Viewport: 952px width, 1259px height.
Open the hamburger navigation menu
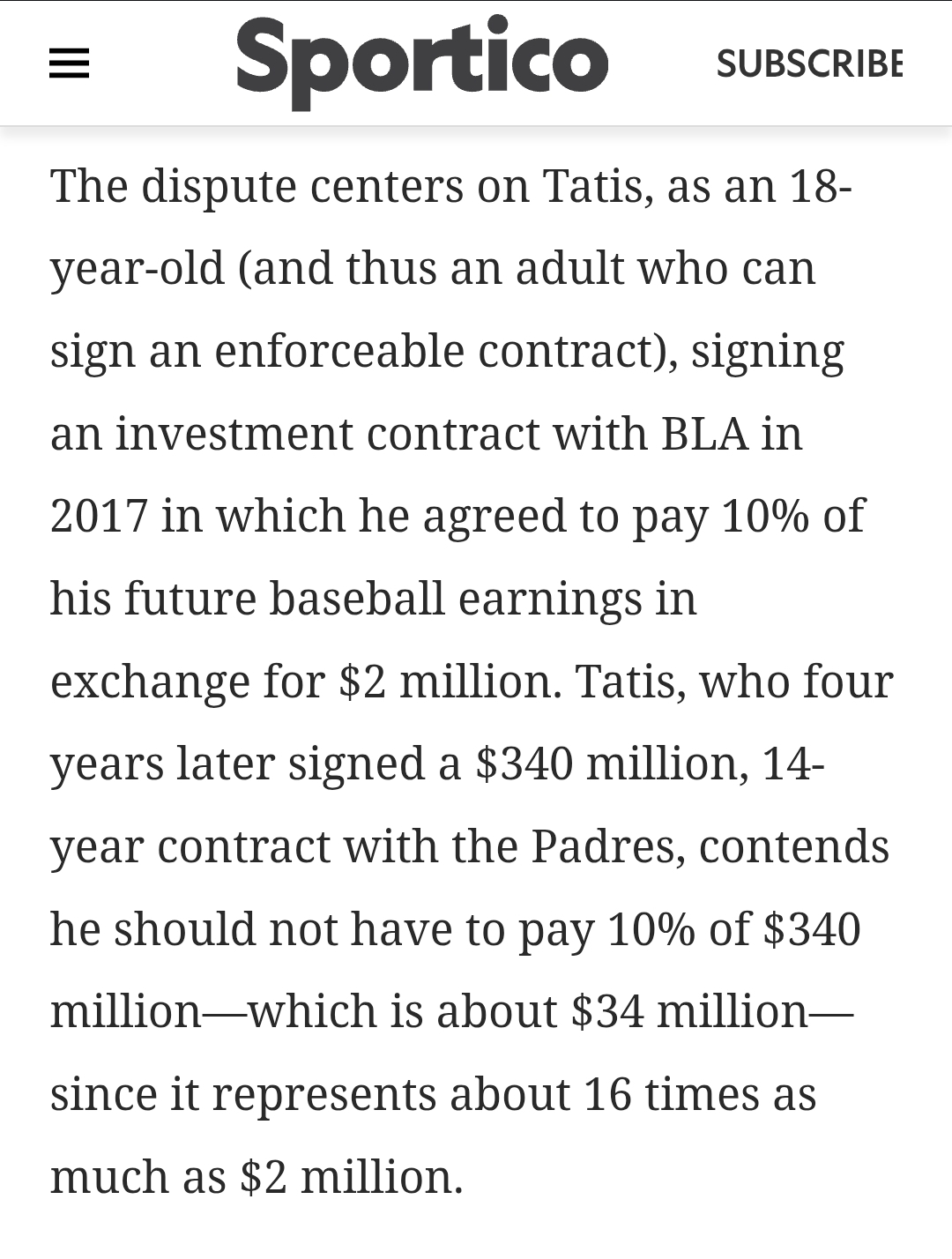pos(69,63)
